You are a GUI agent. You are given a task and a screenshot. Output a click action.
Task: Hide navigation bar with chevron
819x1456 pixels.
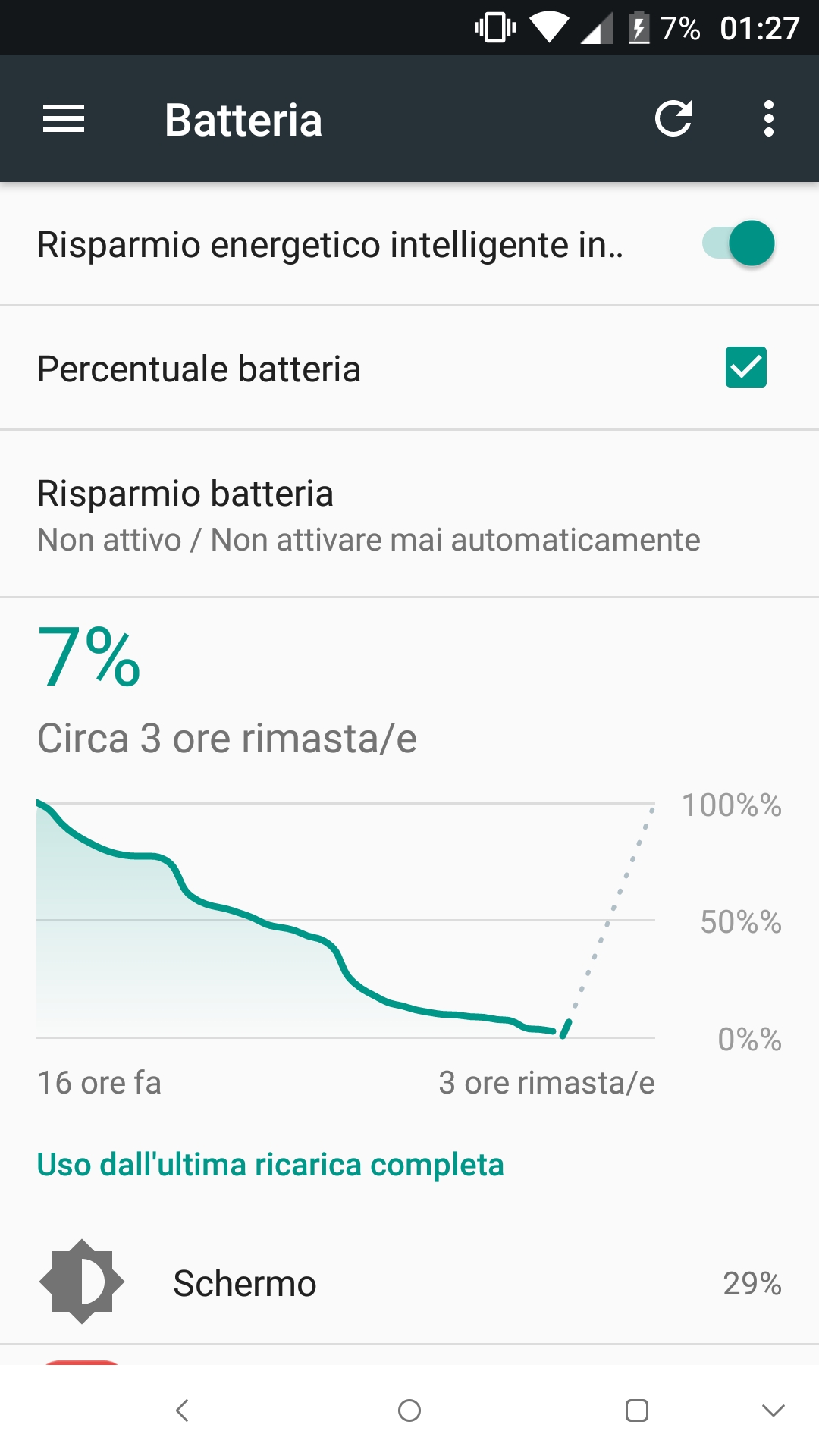click(773, 1410)
